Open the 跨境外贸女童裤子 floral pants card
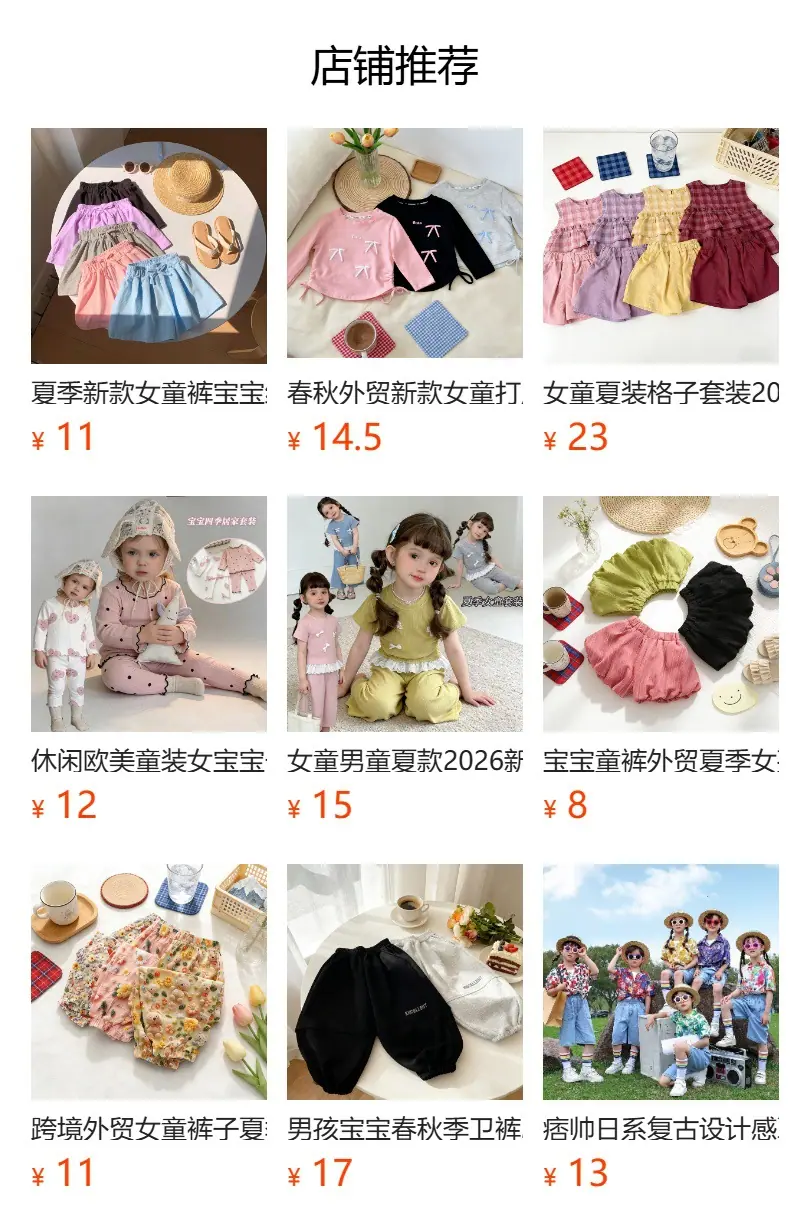The image size is (790, 1232). pos(149,1028)
